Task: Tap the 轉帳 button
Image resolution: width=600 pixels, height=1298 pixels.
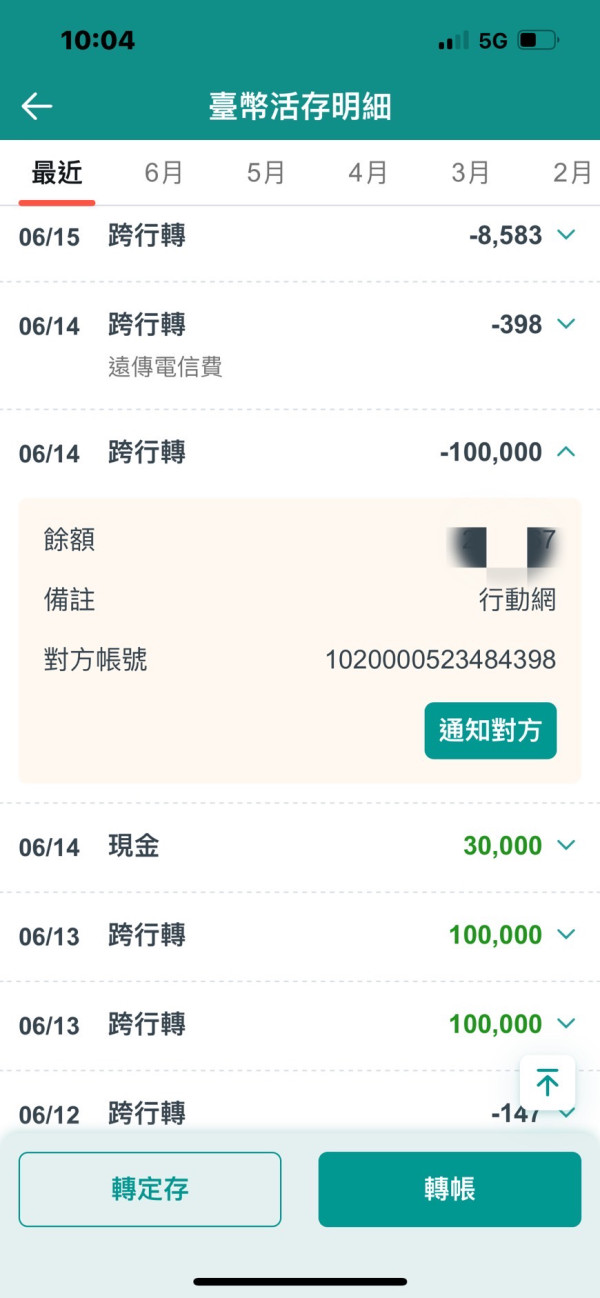Action: pos(449,1189)
